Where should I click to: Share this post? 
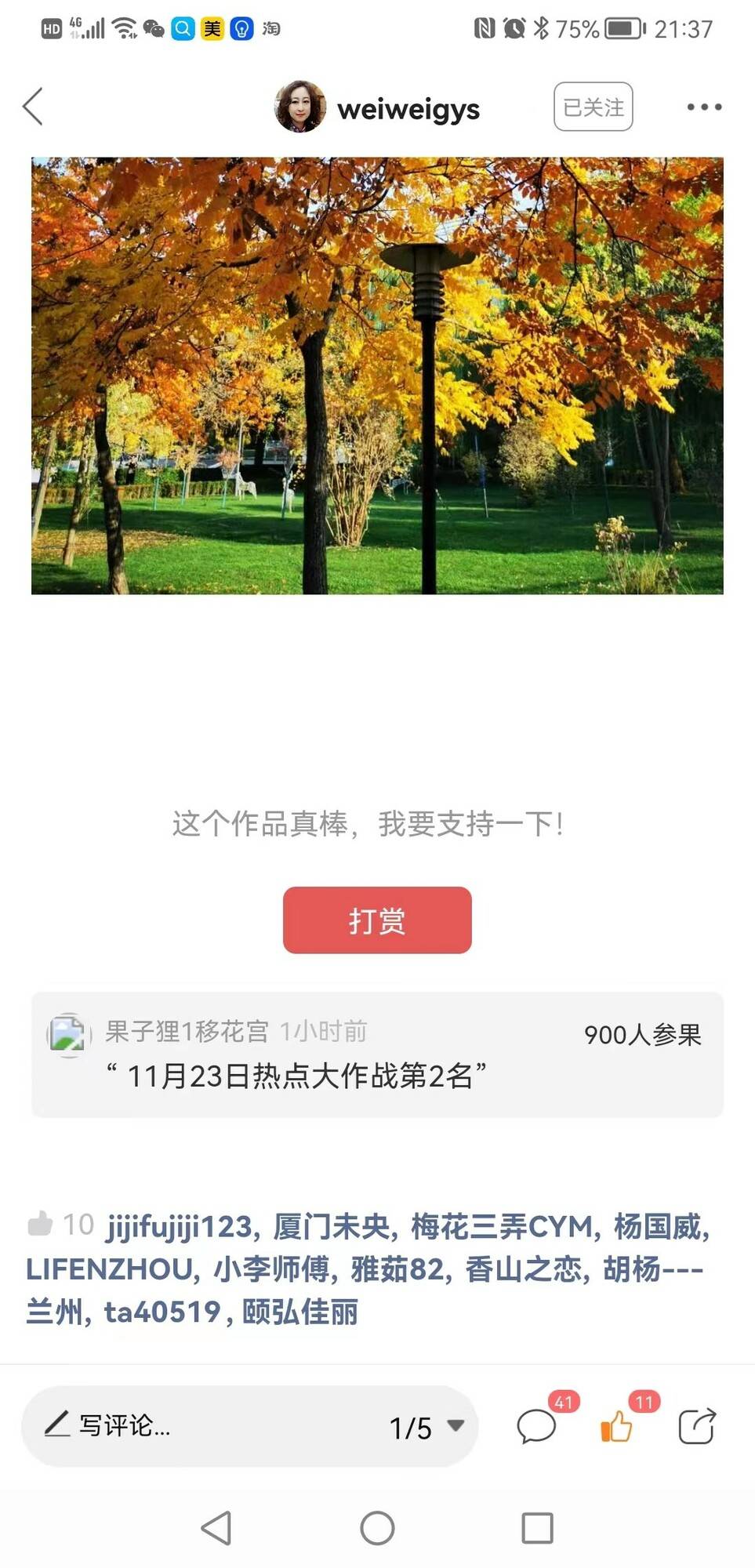[x=696, y=1425]
